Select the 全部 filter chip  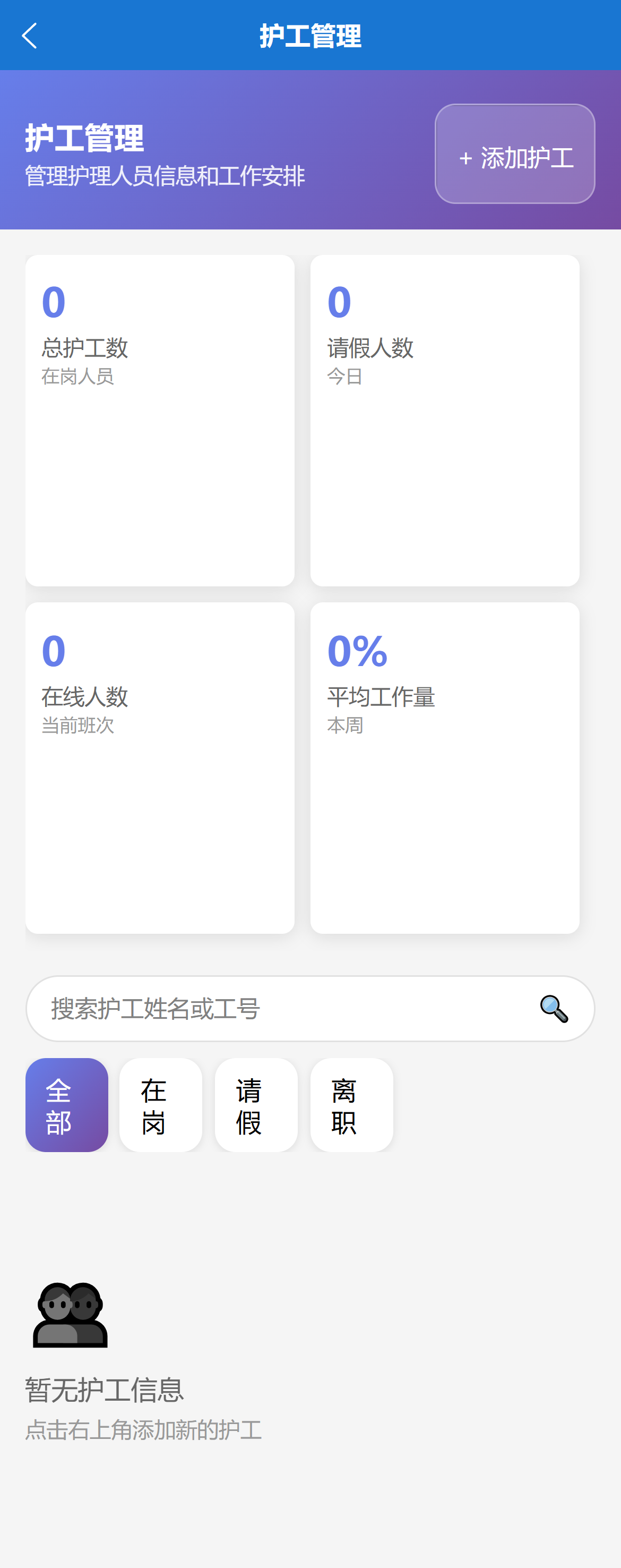pos(66,1105)
